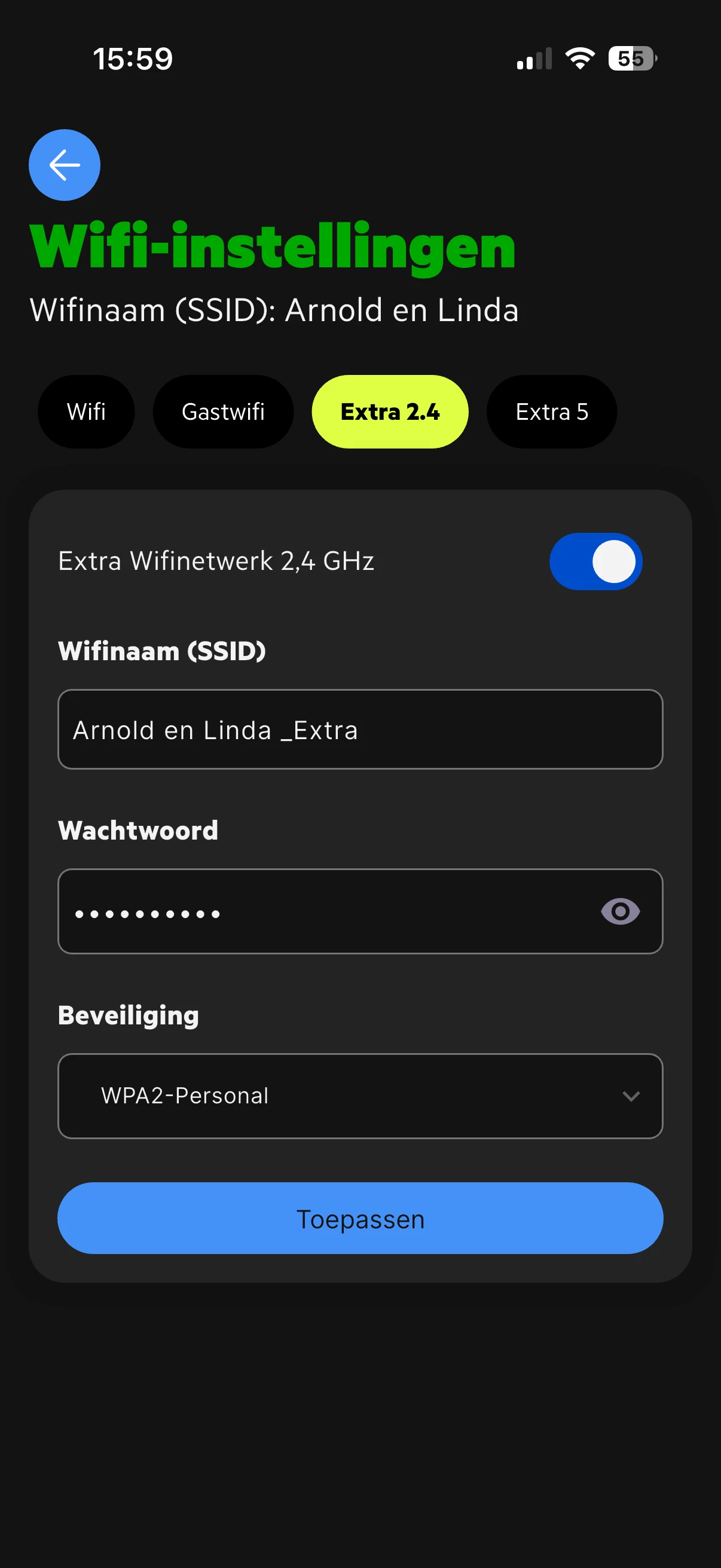Select the Extra 2.4 tab
721x1568 pixels.
tap(389, 412)
